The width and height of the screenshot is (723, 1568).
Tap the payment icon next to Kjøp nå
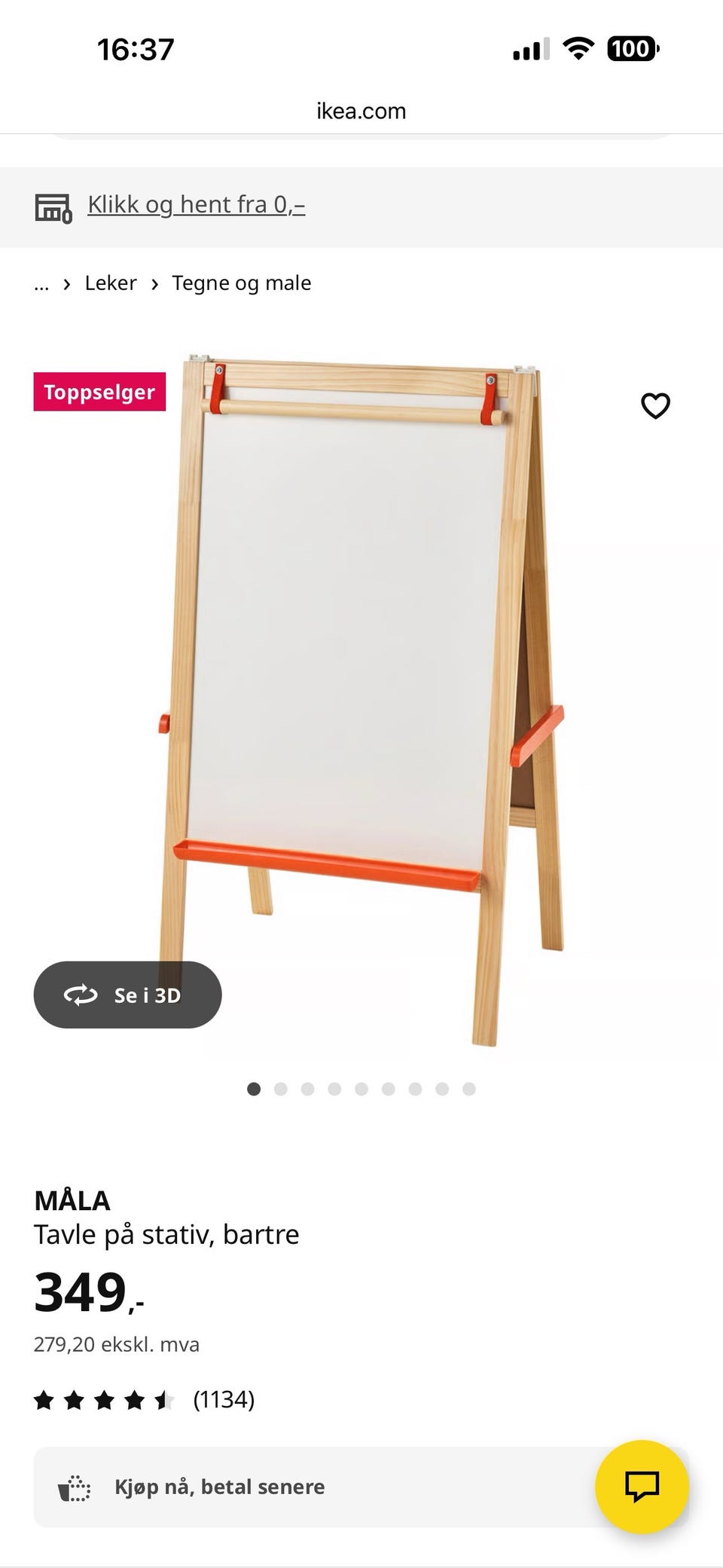(72, 1486)
